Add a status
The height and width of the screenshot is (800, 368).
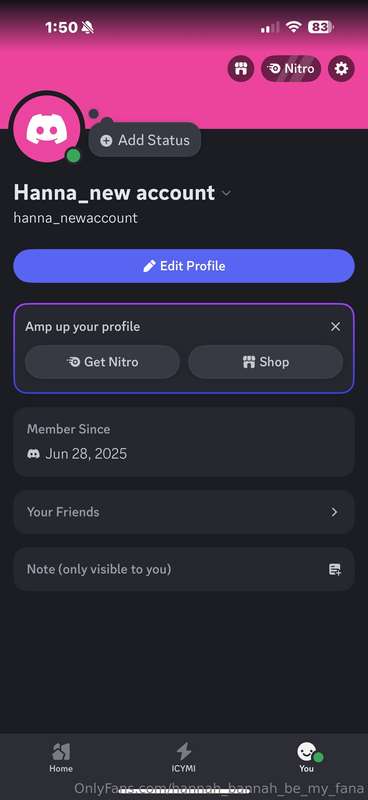145,140
